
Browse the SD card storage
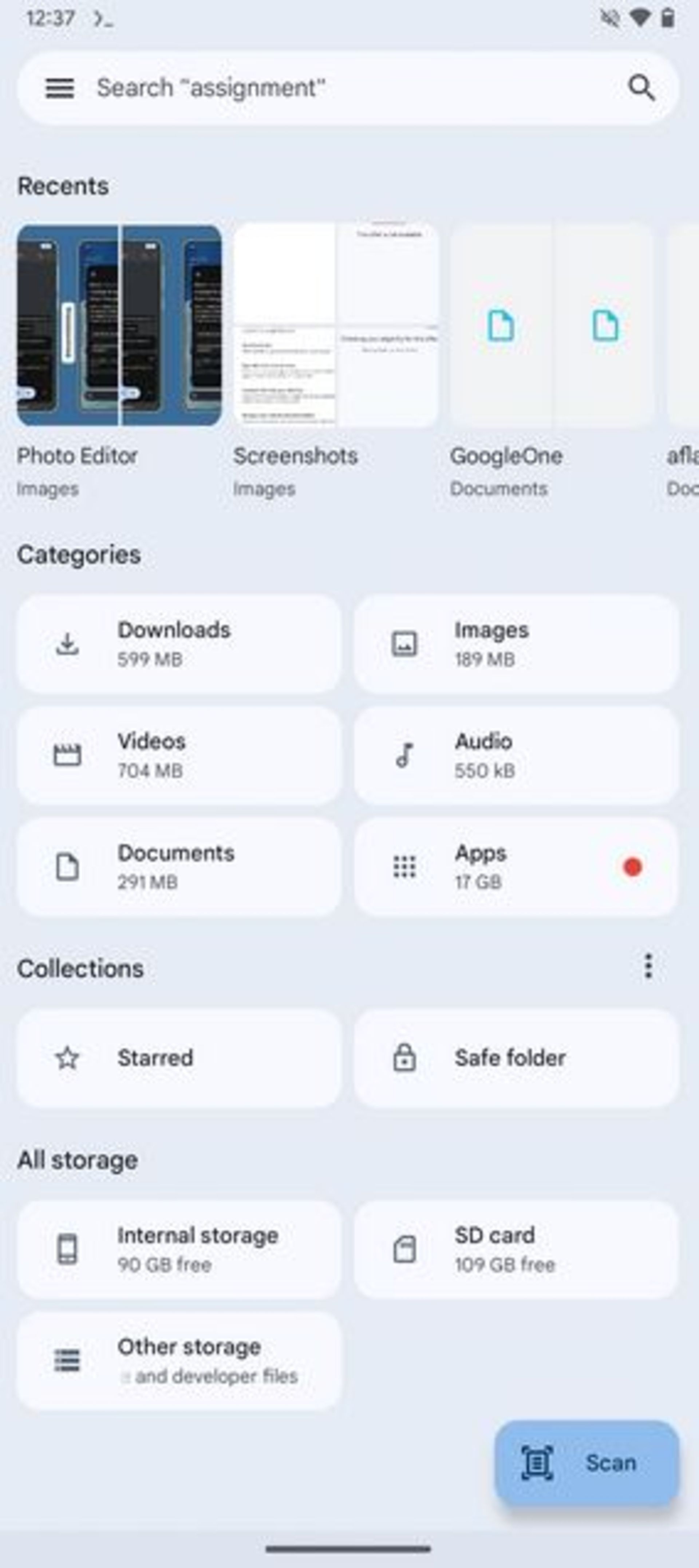click(x=516, y=1249)
